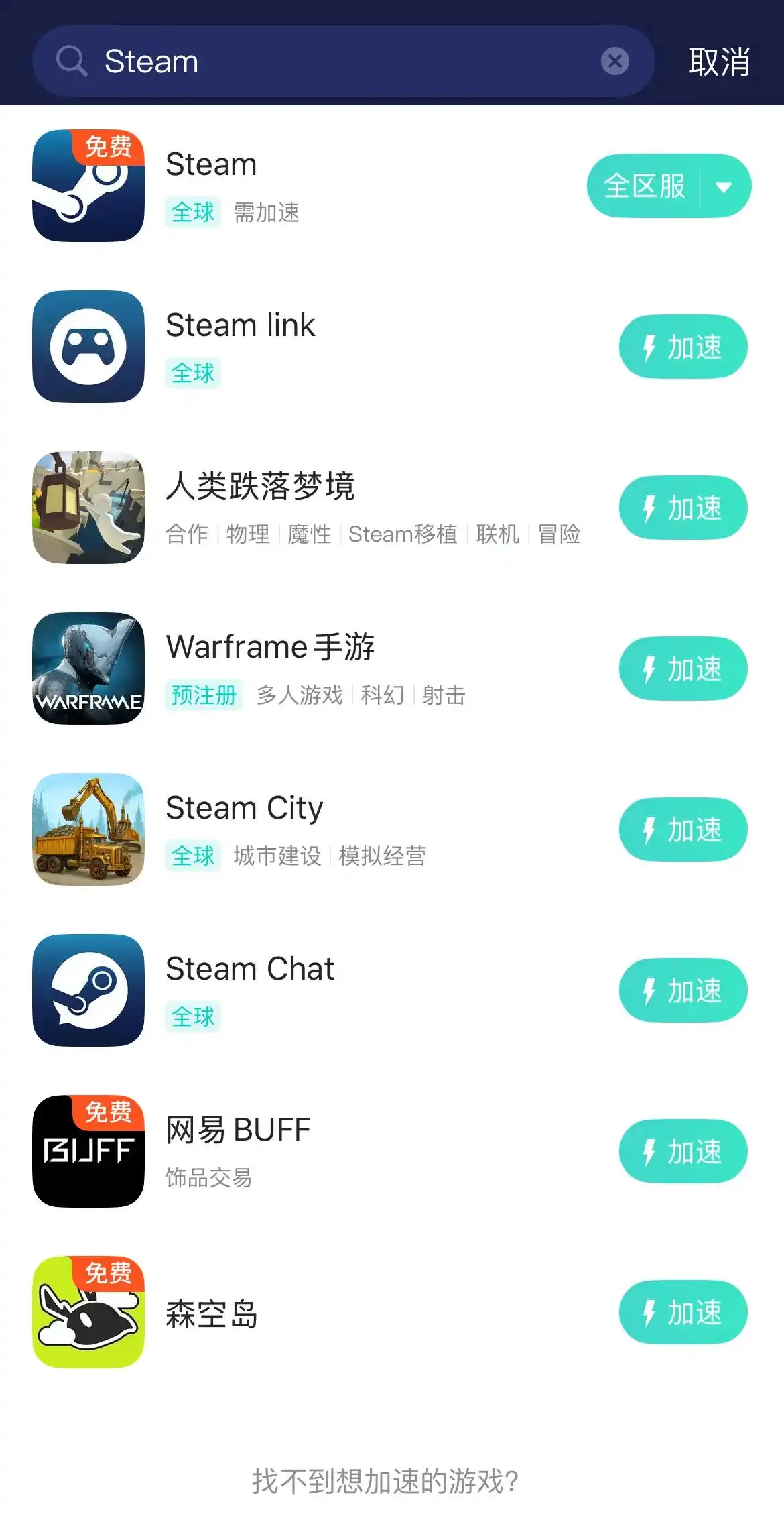Select 全区服 for Steam
The height and width of the screenshot is (1518, 784).
(644, 186)
